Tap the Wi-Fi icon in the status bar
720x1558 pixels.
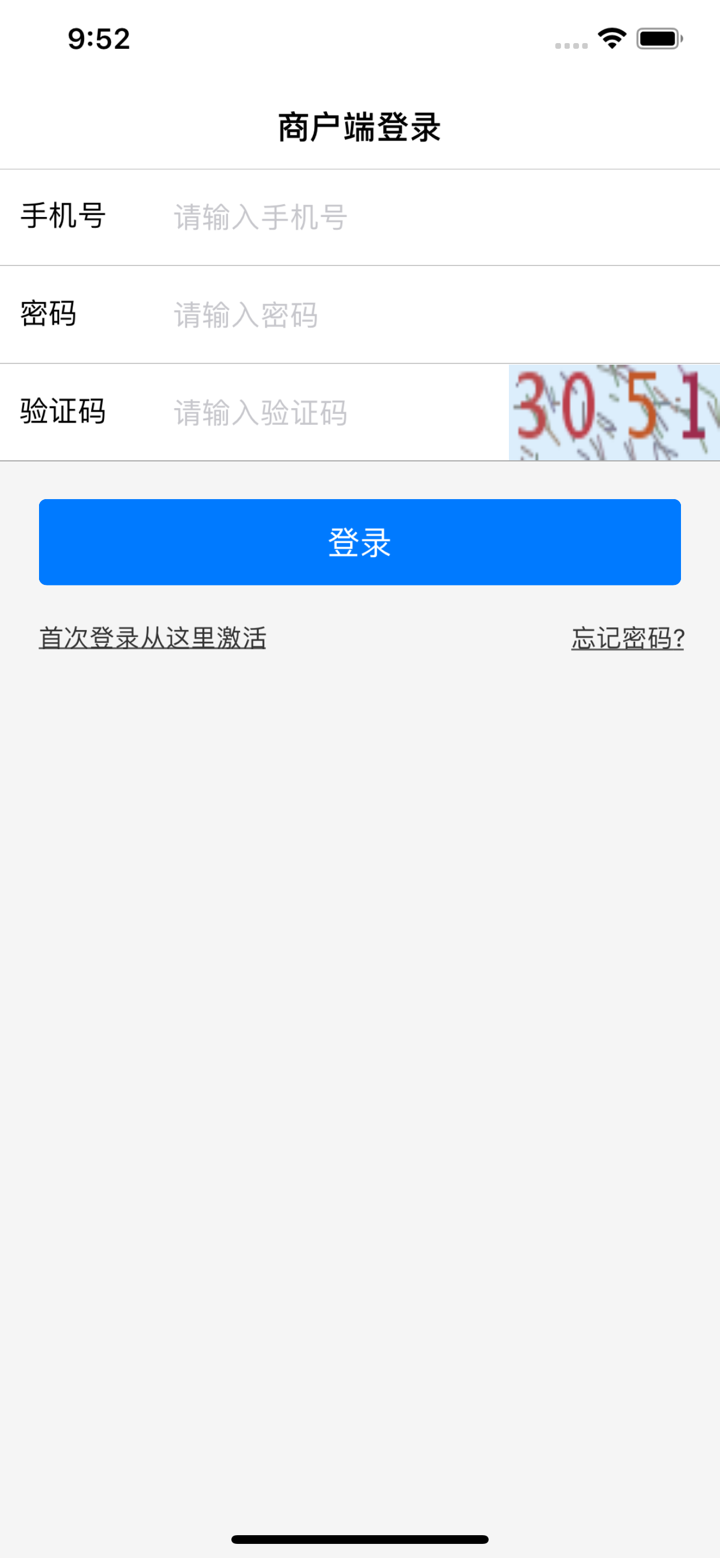pyautogui.click(x=612, y=38)
